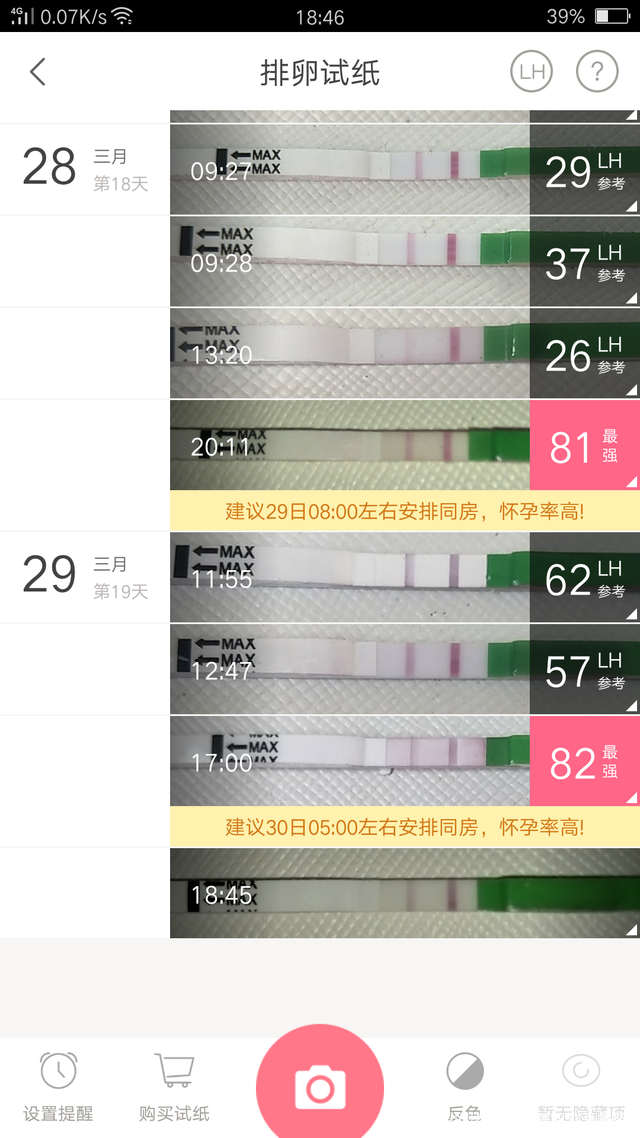Go back using the top-left arrow
The height and width of the screenshot is (1138, 640).
click(38, 72)
